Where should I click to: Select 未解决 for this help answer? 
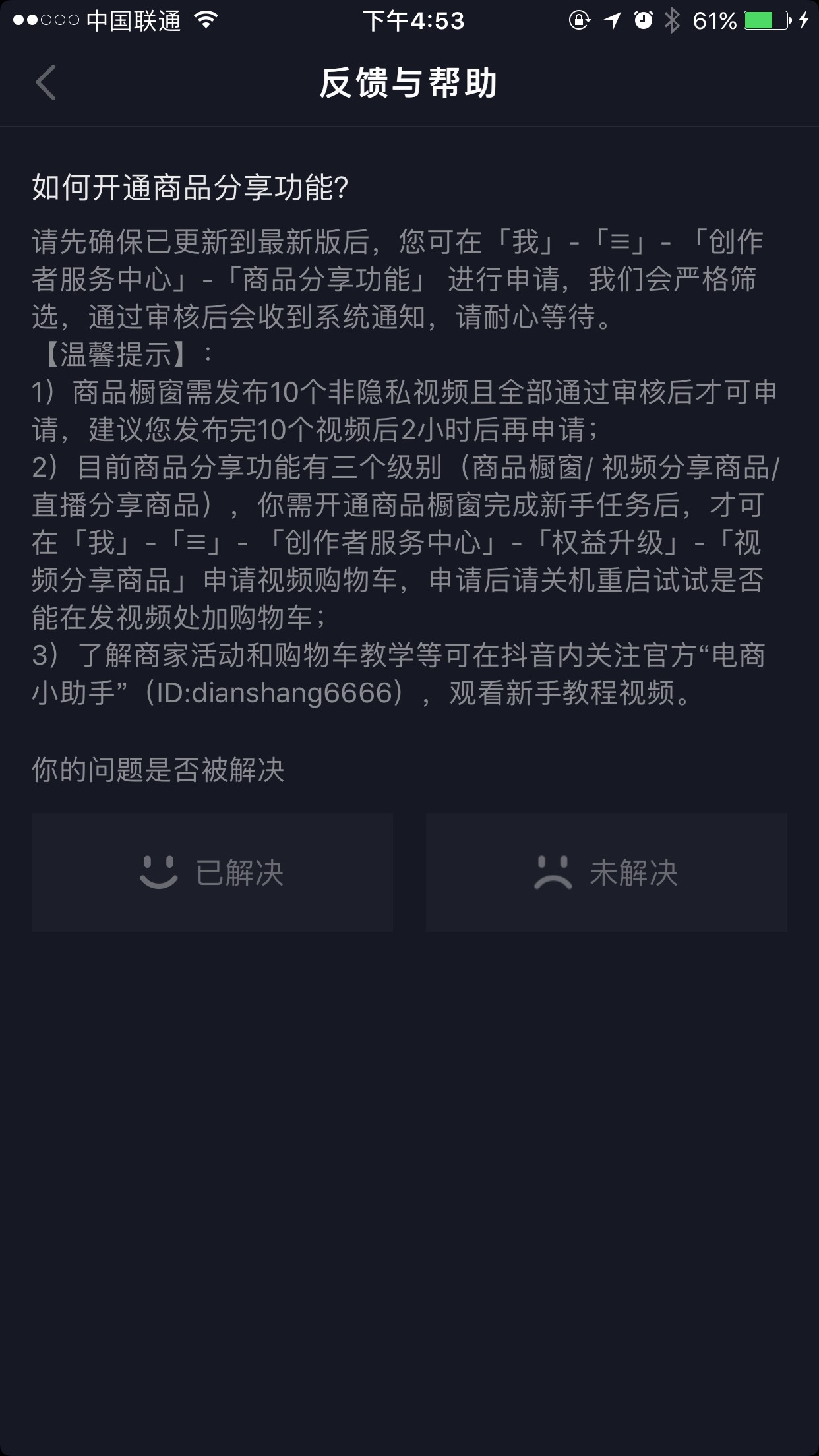point(606,872)
